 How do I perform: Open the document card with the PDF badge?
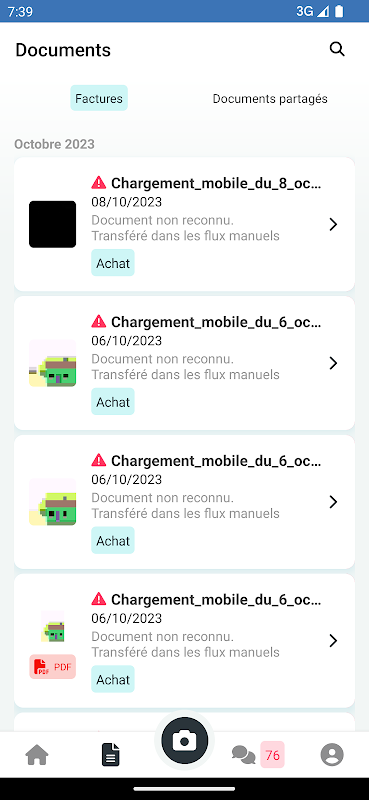(184, 640)
